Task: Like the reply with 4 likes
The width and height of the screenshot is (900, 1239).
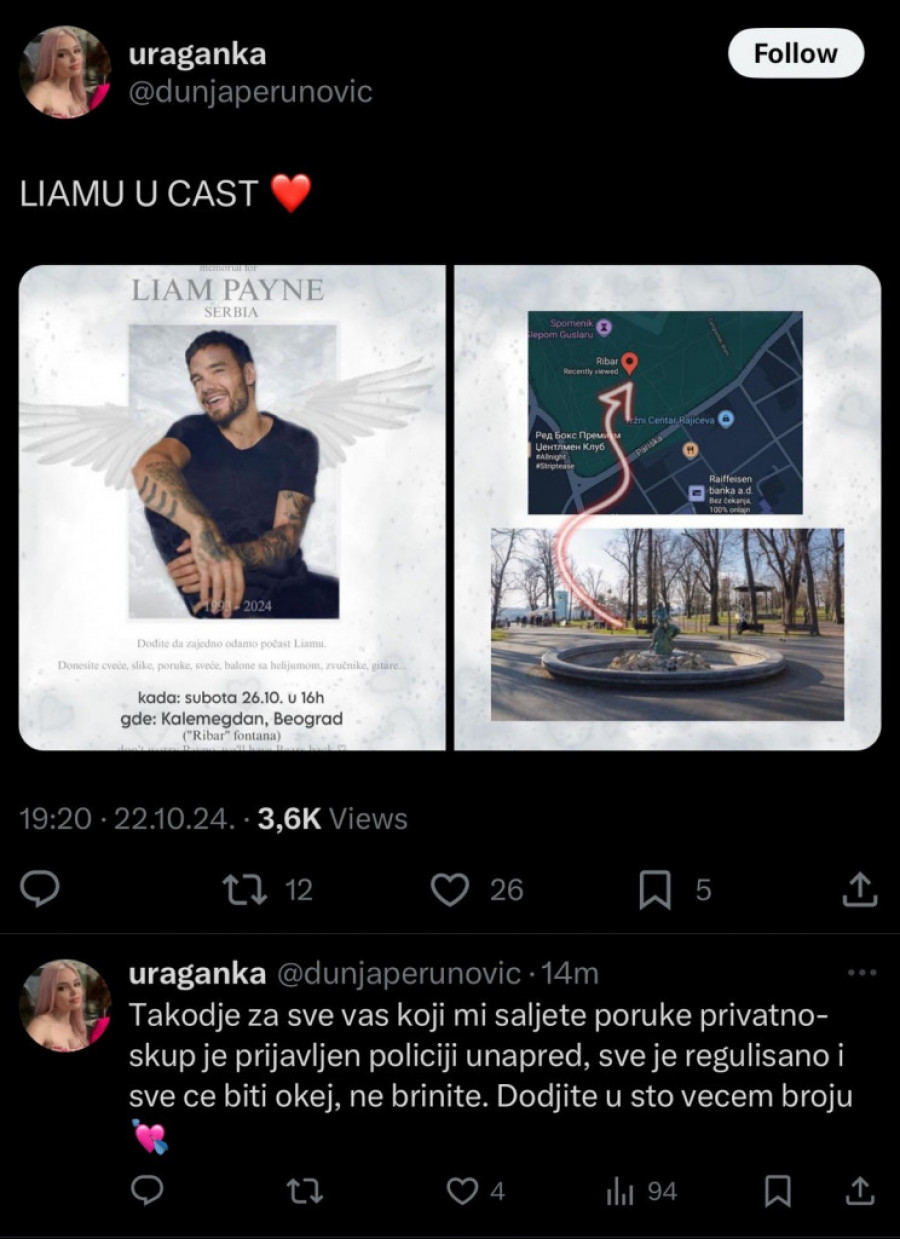Action: pyautogui.click(x=462, y=1190)
